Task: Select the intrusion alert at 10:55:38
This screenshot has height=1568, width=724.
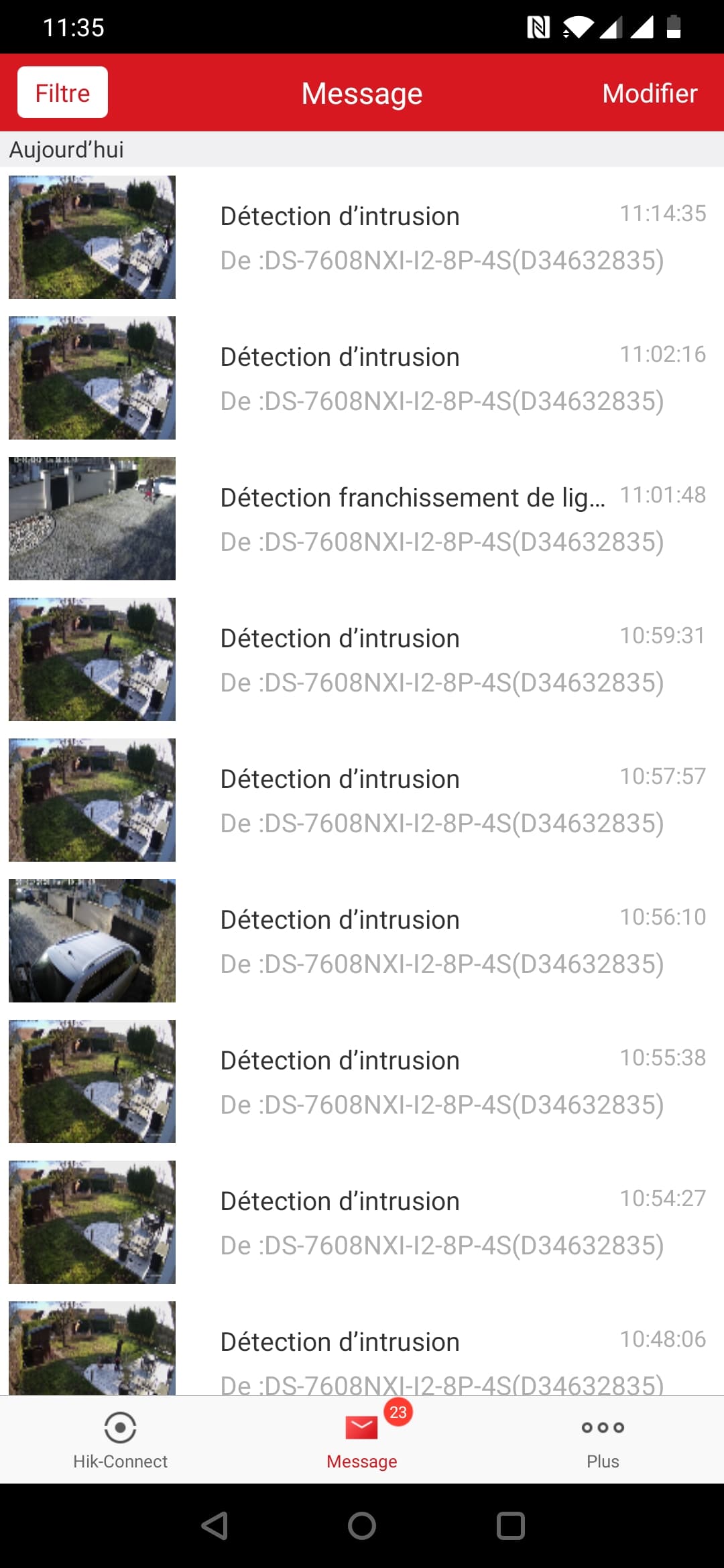Action: click(362, 1082)
